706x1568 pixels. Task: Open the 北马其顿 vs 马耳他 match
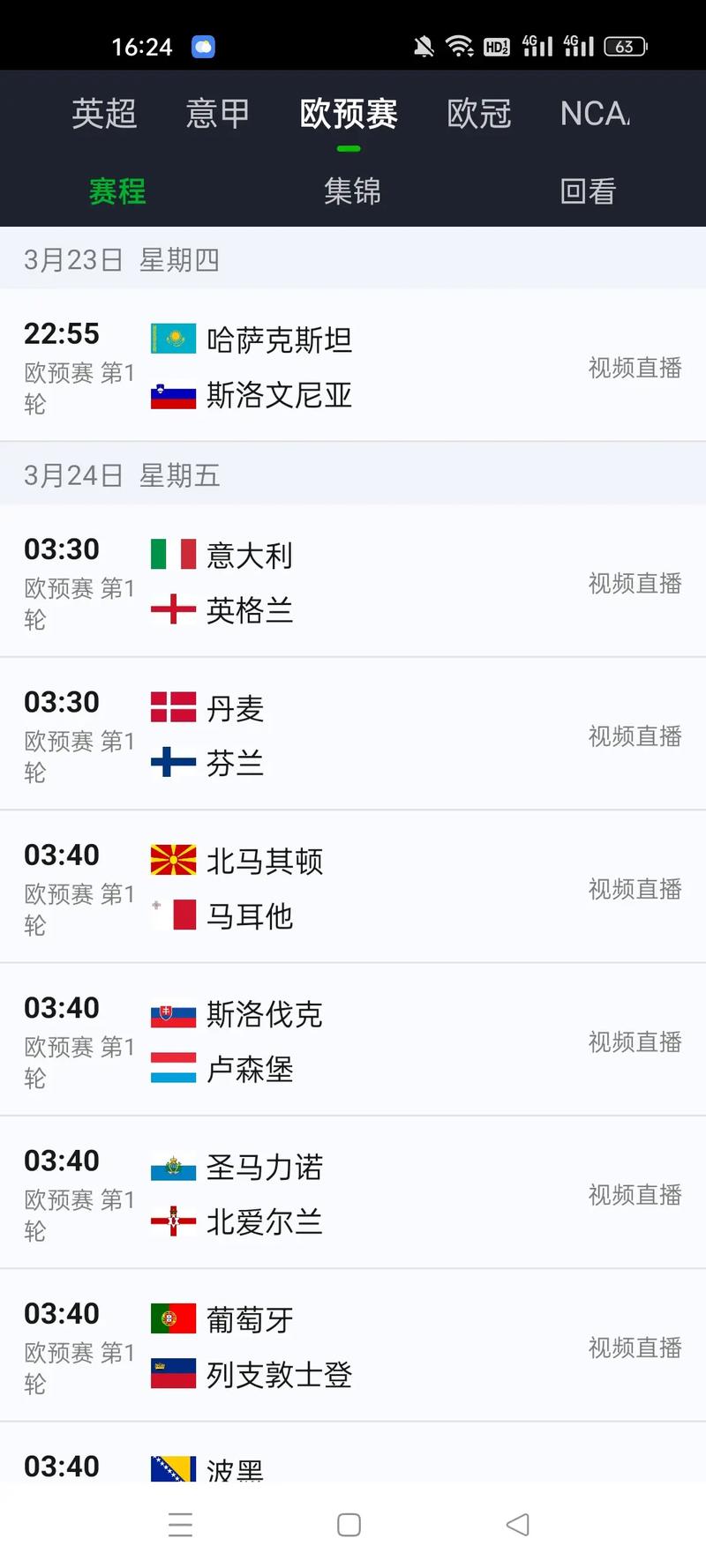pyautogui.click(x=353, y=886)
